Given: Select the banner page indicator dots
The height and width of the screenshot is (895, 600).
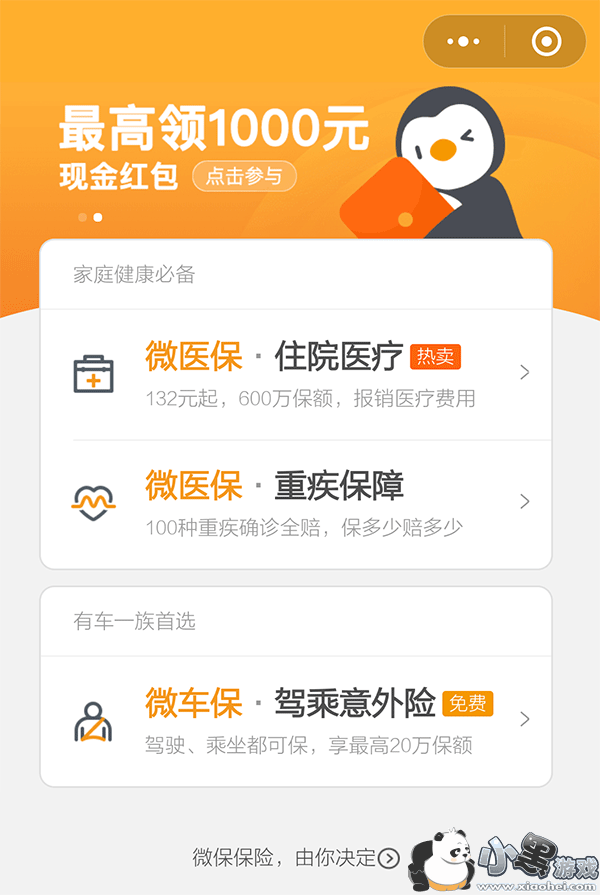Looking at the screenshot, I should pos(90,217).
